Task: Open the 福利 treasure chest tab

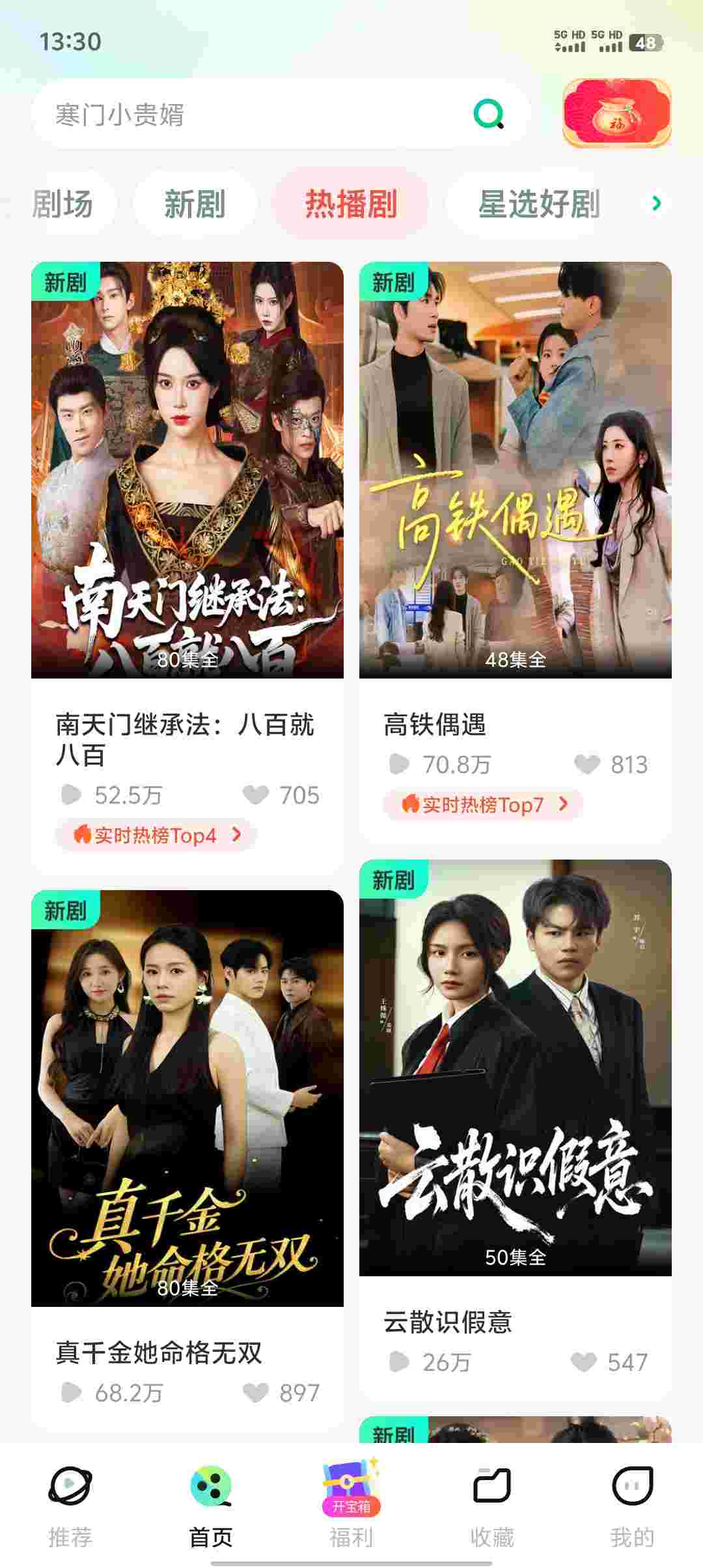Action: pyautogui.click(x=351, y=1505)
